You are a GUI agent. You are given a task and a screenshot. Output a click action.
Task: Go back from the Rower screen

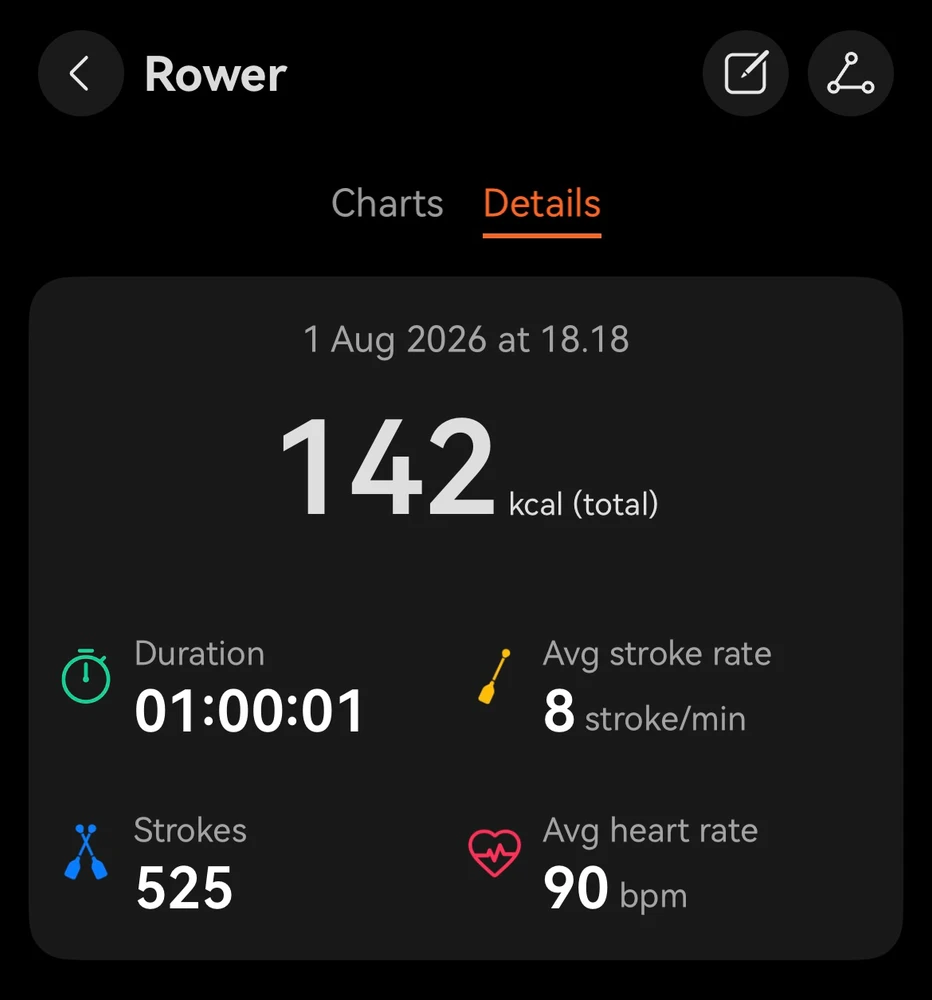pyautogui.click(x=81, y=73)
